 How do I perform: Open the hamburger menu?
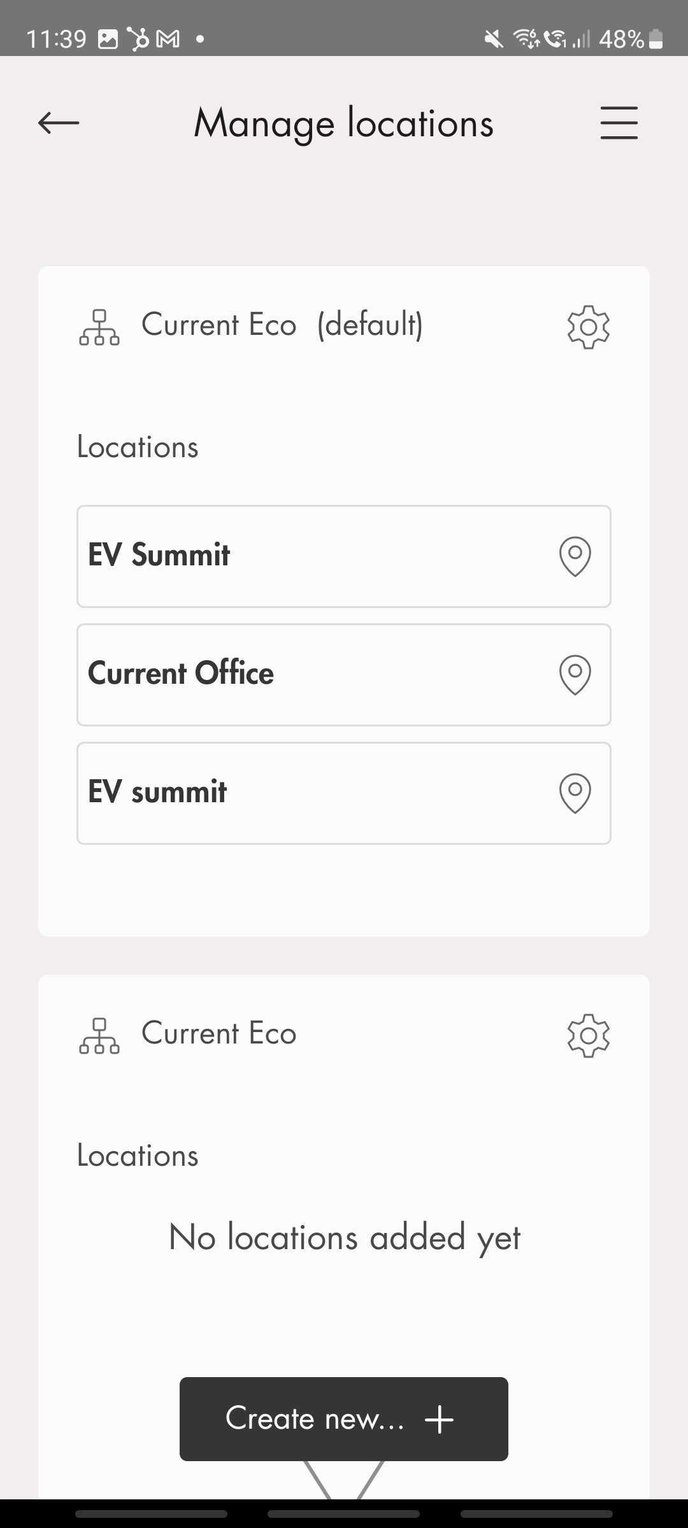(619, 123)
